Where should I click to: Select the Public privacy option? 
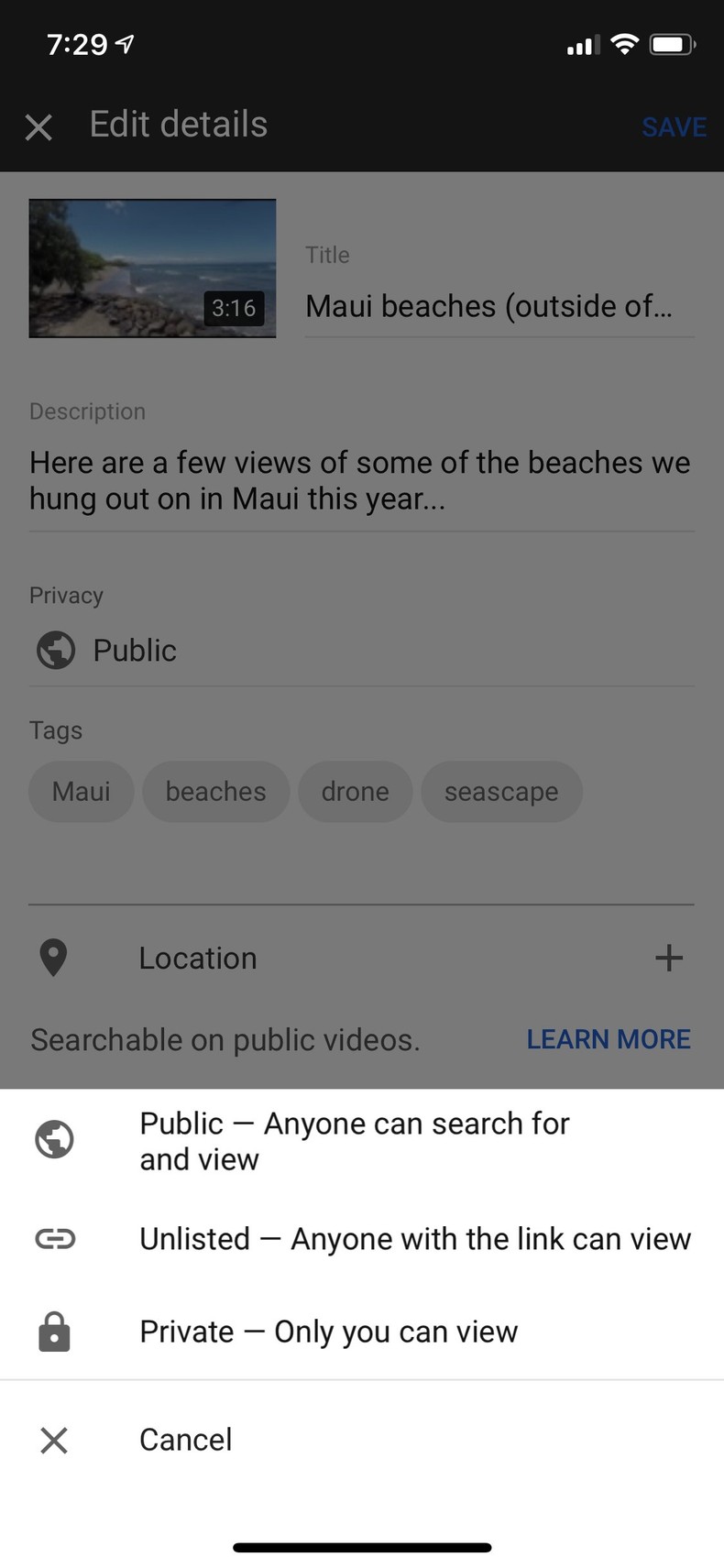point(354,1141)
